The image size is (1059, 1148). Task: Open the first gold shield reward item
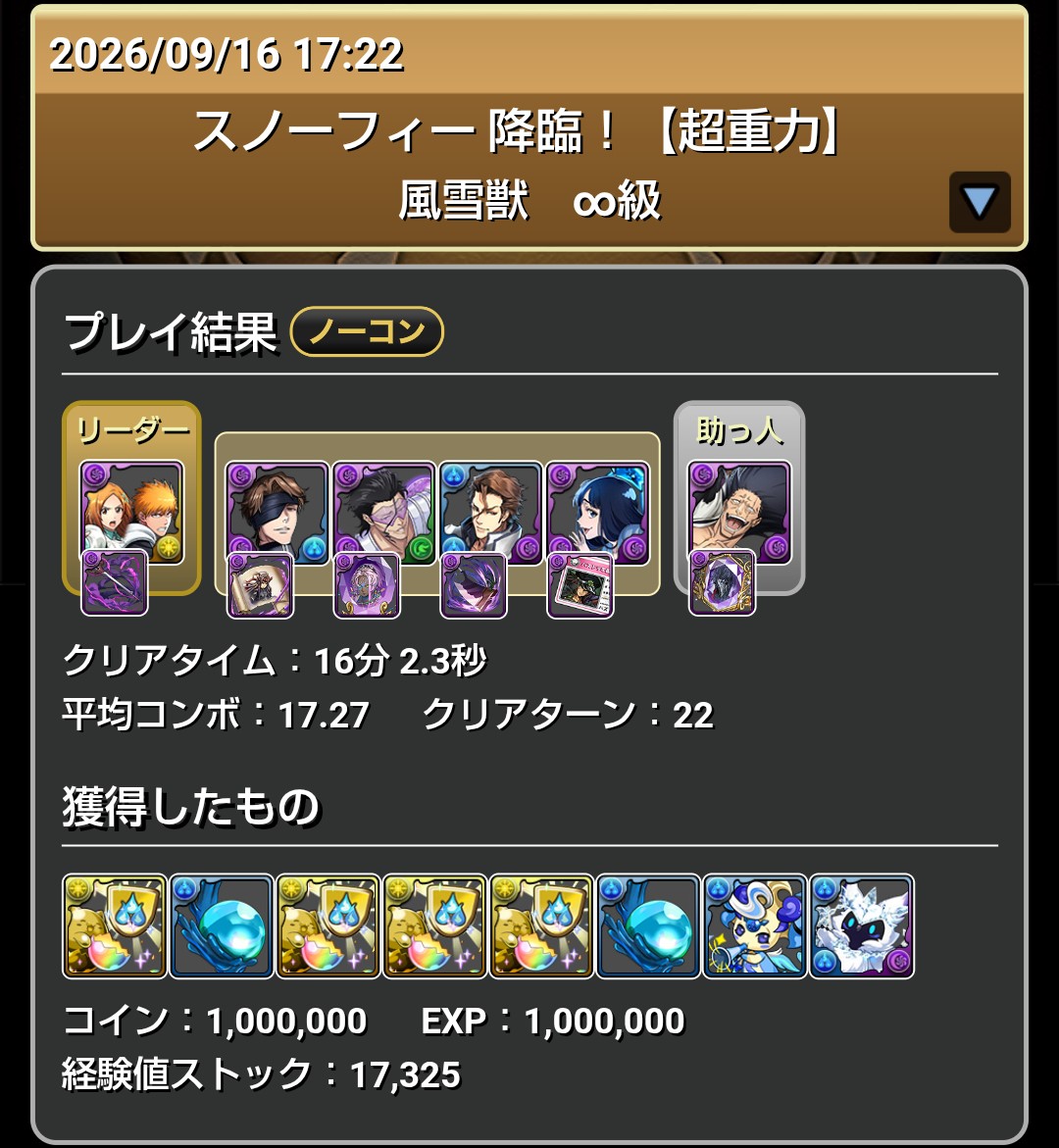point(115,926)
